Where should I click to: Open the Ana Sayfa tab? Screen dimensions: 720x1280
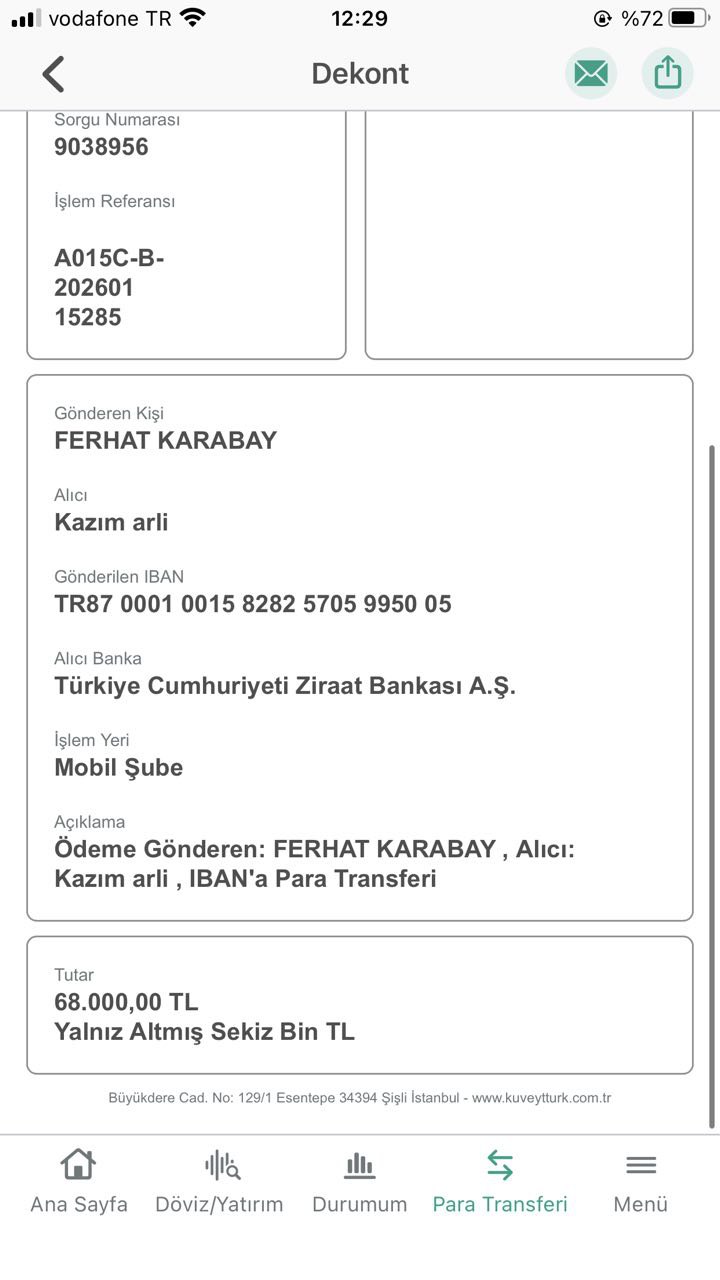click(79, 1182)
